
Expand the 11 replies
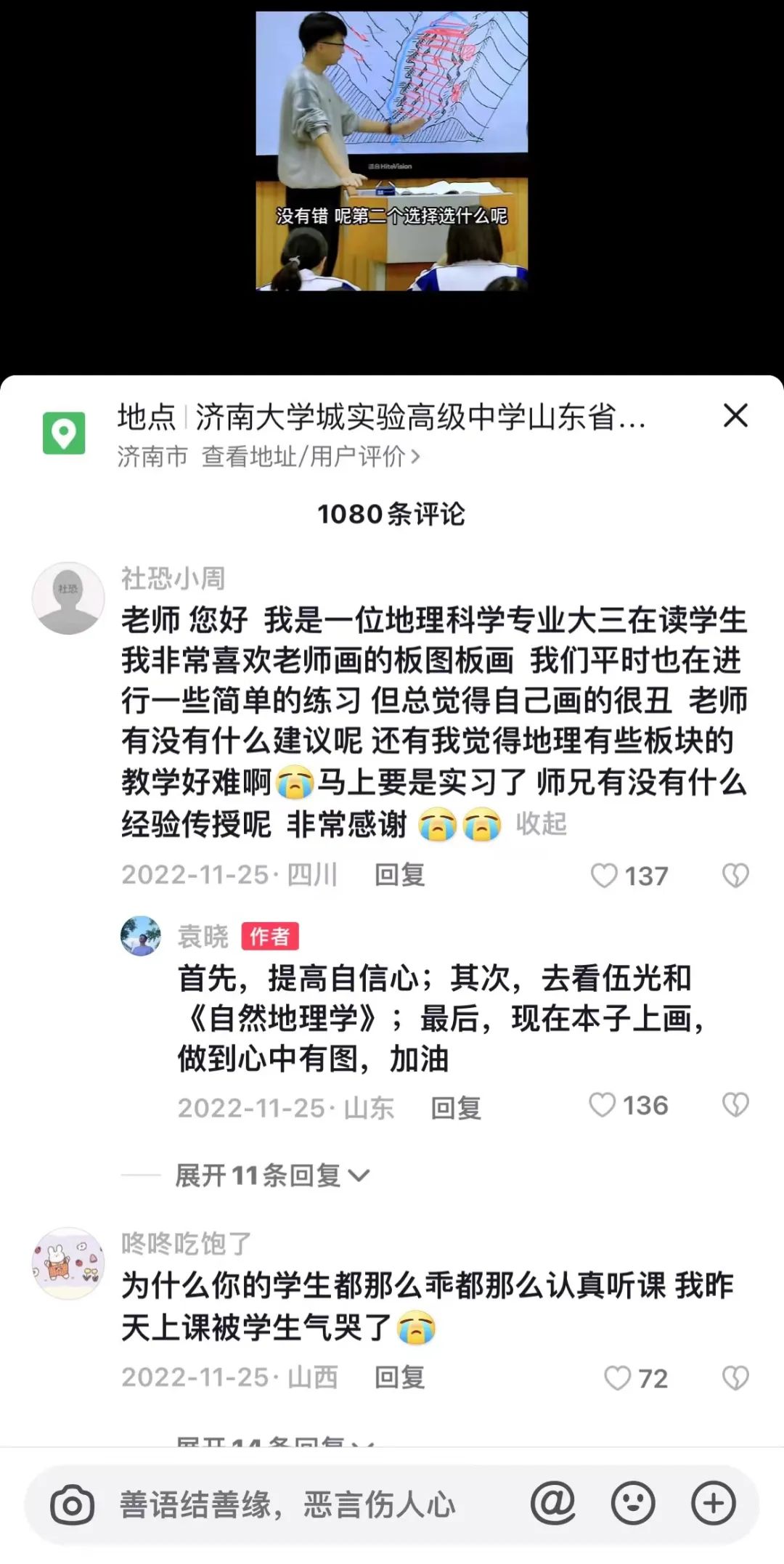[272, 1175]
